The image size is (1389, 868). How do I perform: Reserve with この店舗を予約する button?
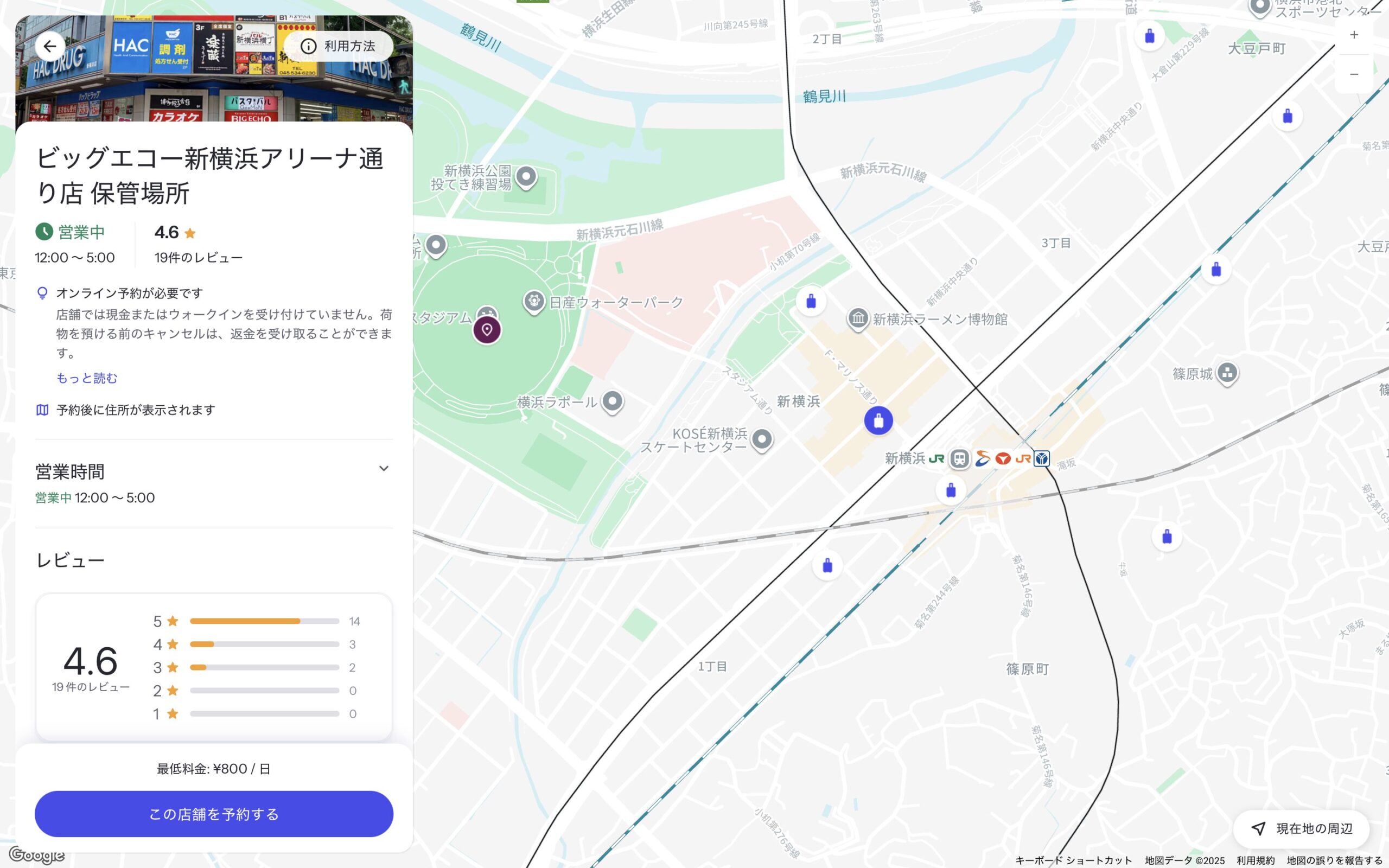pos(214,813)
